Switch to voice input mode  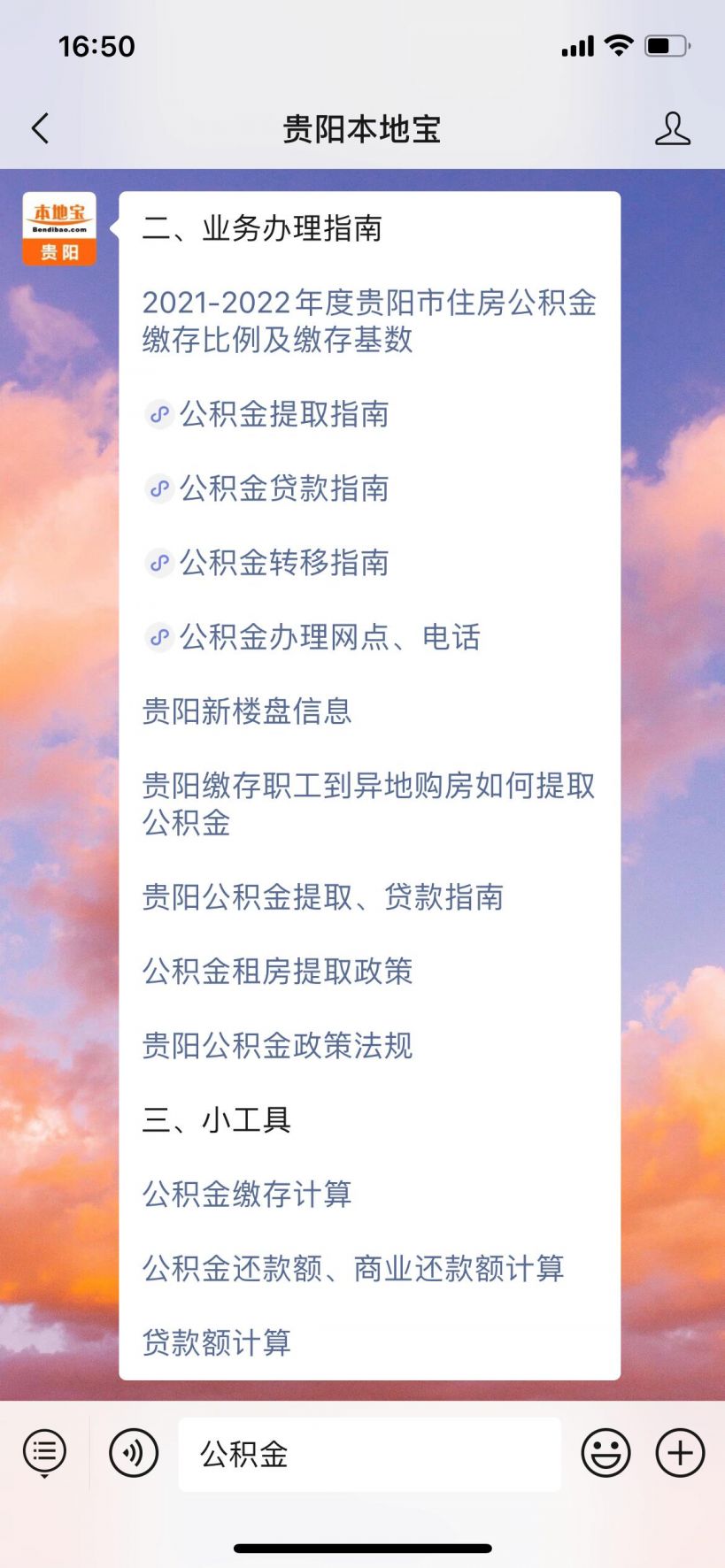(x=134, y=1453)
